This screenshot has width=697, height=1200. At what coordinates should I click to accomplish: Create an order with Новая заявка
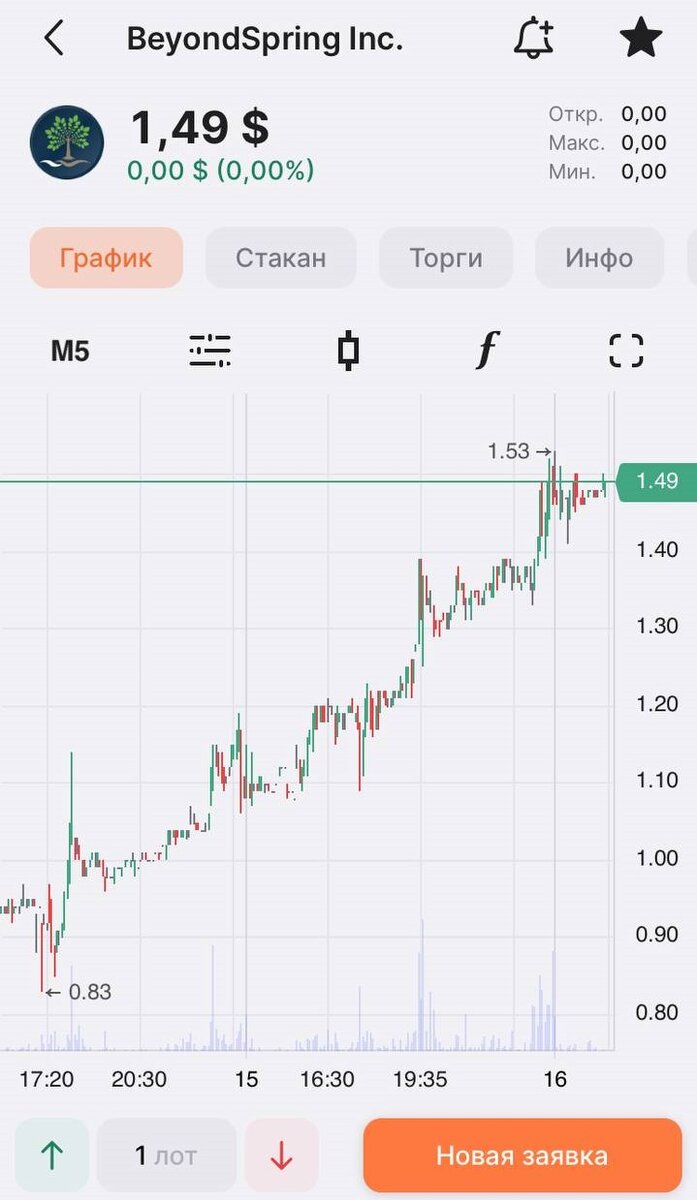click(522, 1156)
